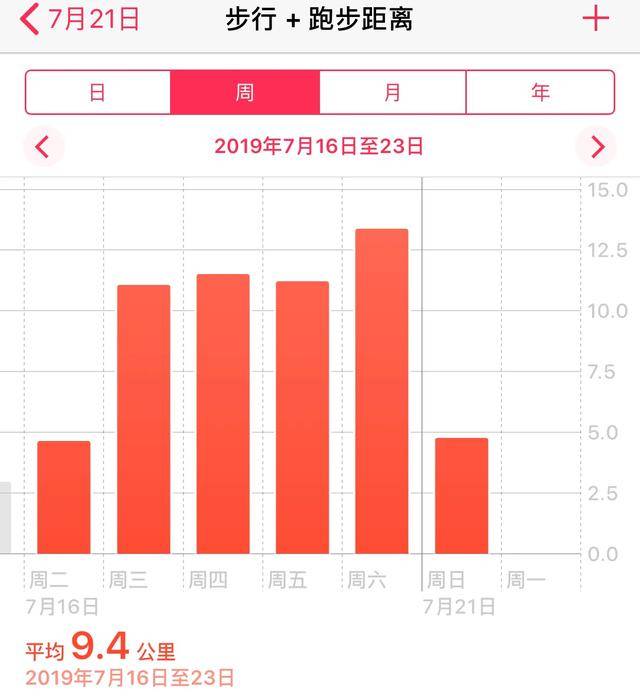Go to the next week
This screenshot has height=696, width=640.
pyautogui.click(x=597, y=147)
